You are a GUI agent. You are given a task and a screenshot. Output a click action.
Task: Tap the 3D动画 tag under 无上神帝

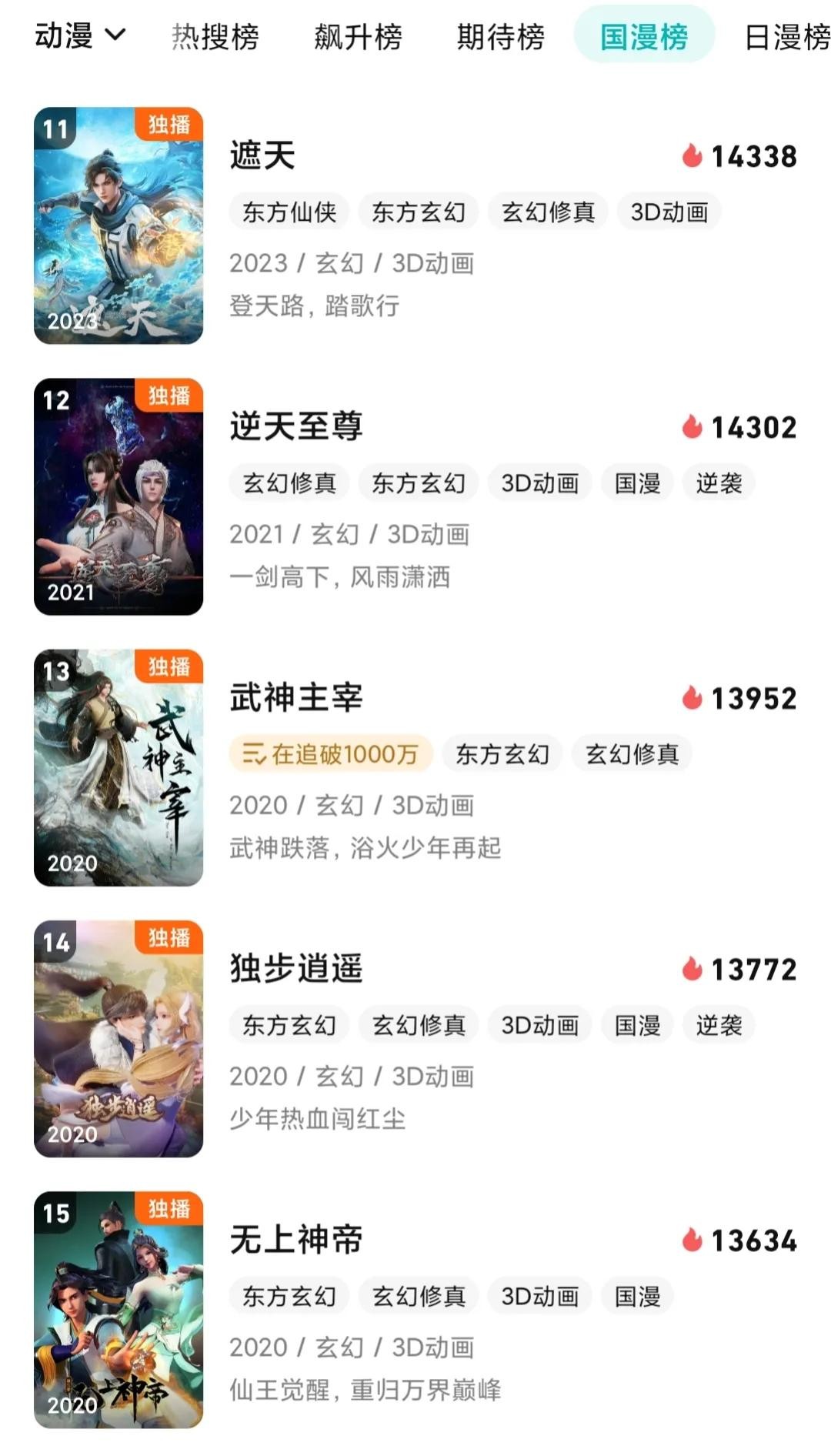539,1296
